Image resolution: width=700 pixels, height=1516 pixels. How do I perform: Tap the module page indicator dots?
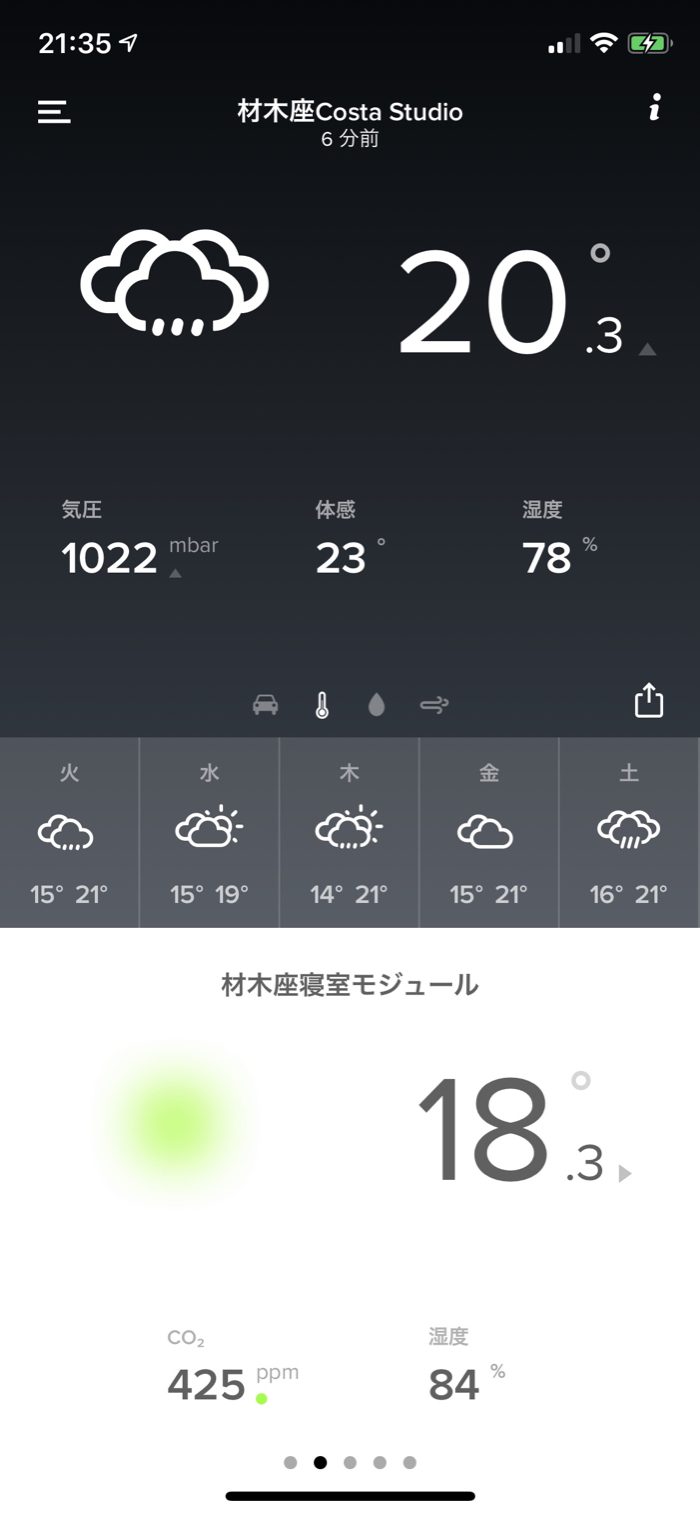pyautogui.click(x=350, y=1462)
